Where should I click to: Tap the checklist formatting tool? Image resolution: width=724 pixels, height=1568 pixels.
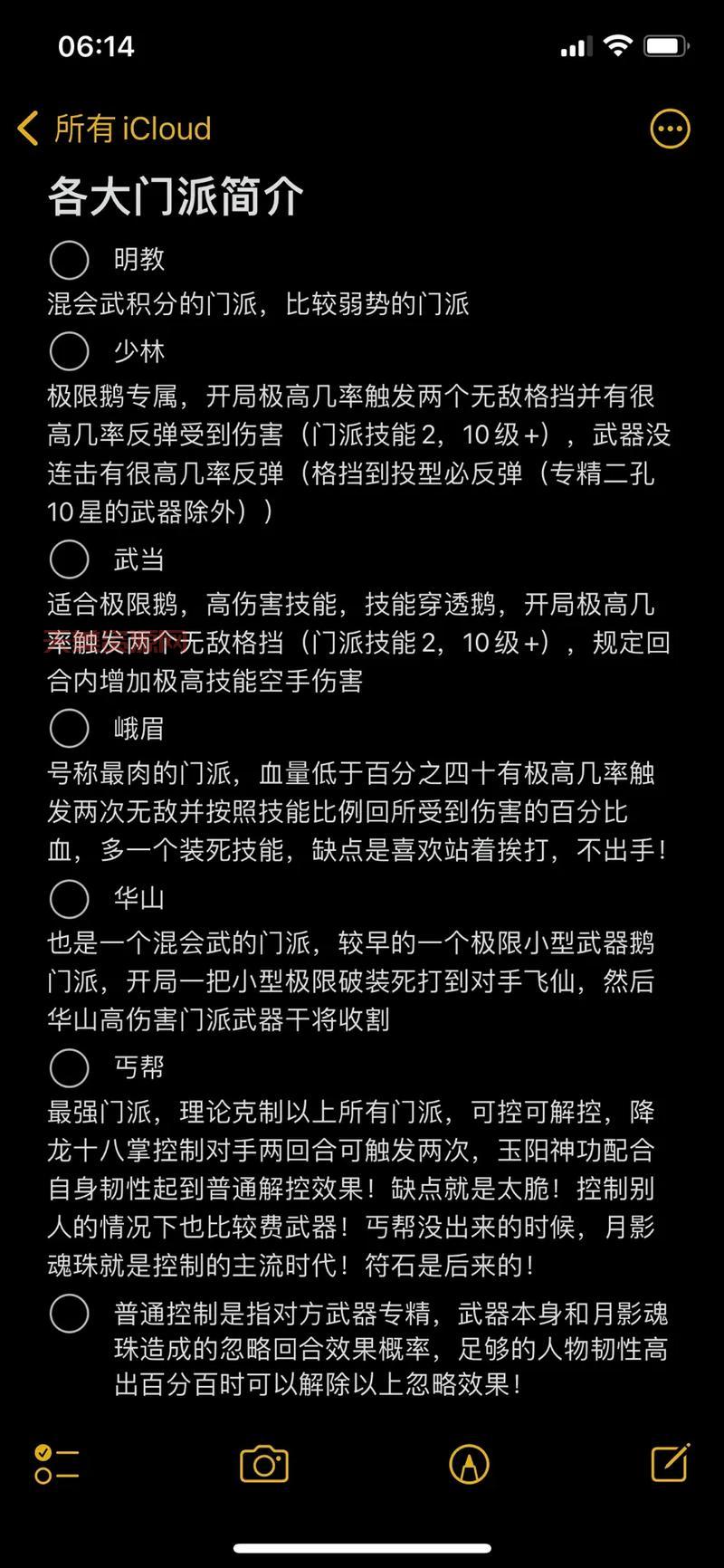point(56,1464)
